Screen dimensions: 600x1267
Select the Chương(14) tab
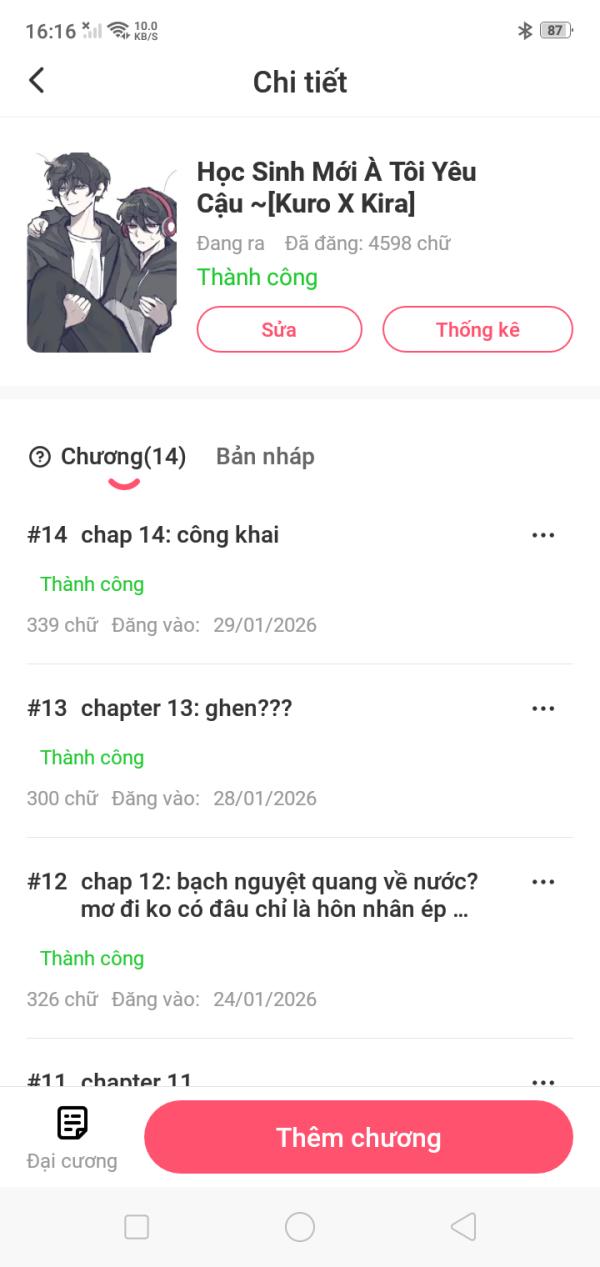(123, 457)
